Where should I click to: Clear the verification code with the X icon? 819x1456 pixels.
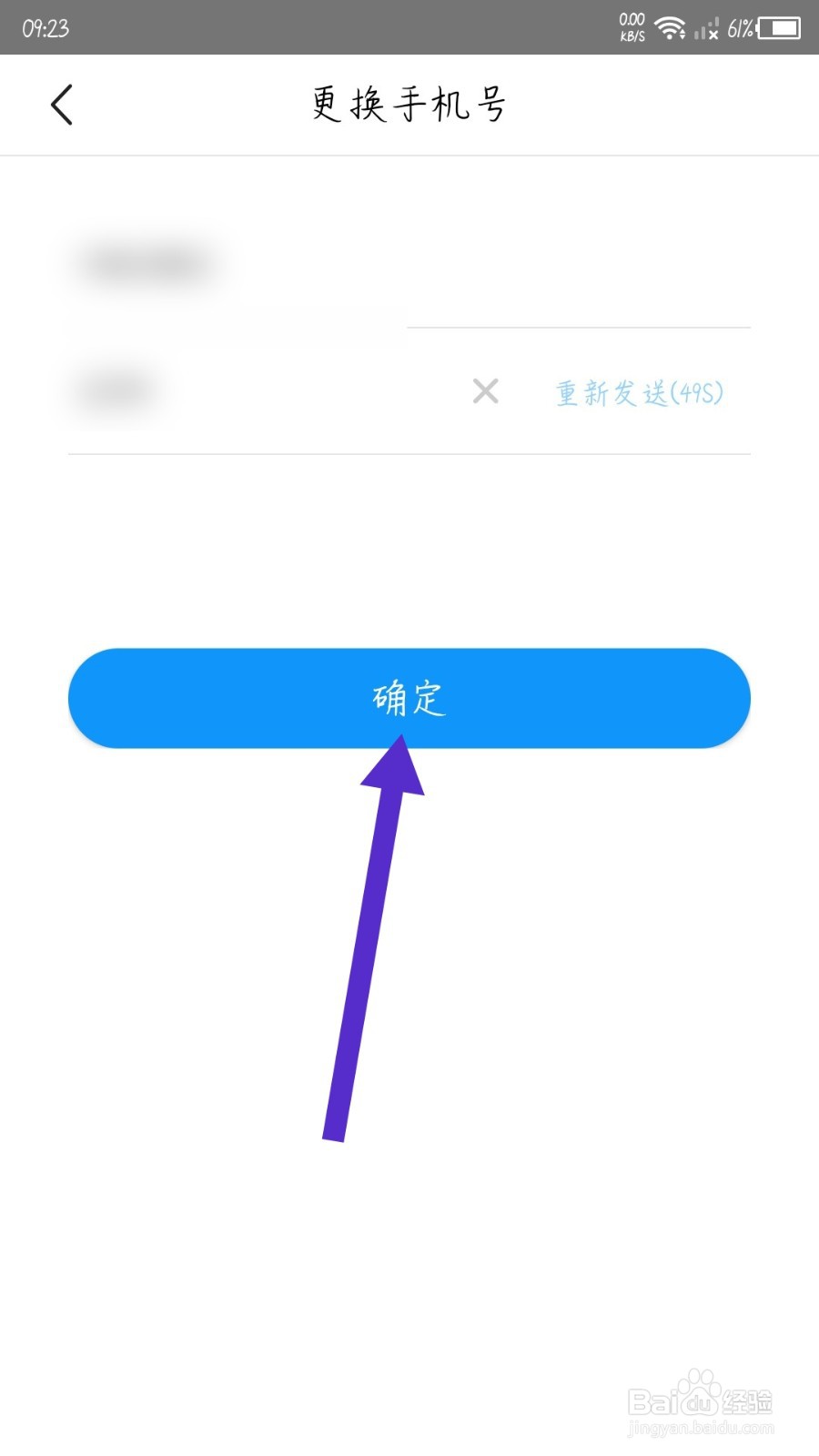[485, 392]
